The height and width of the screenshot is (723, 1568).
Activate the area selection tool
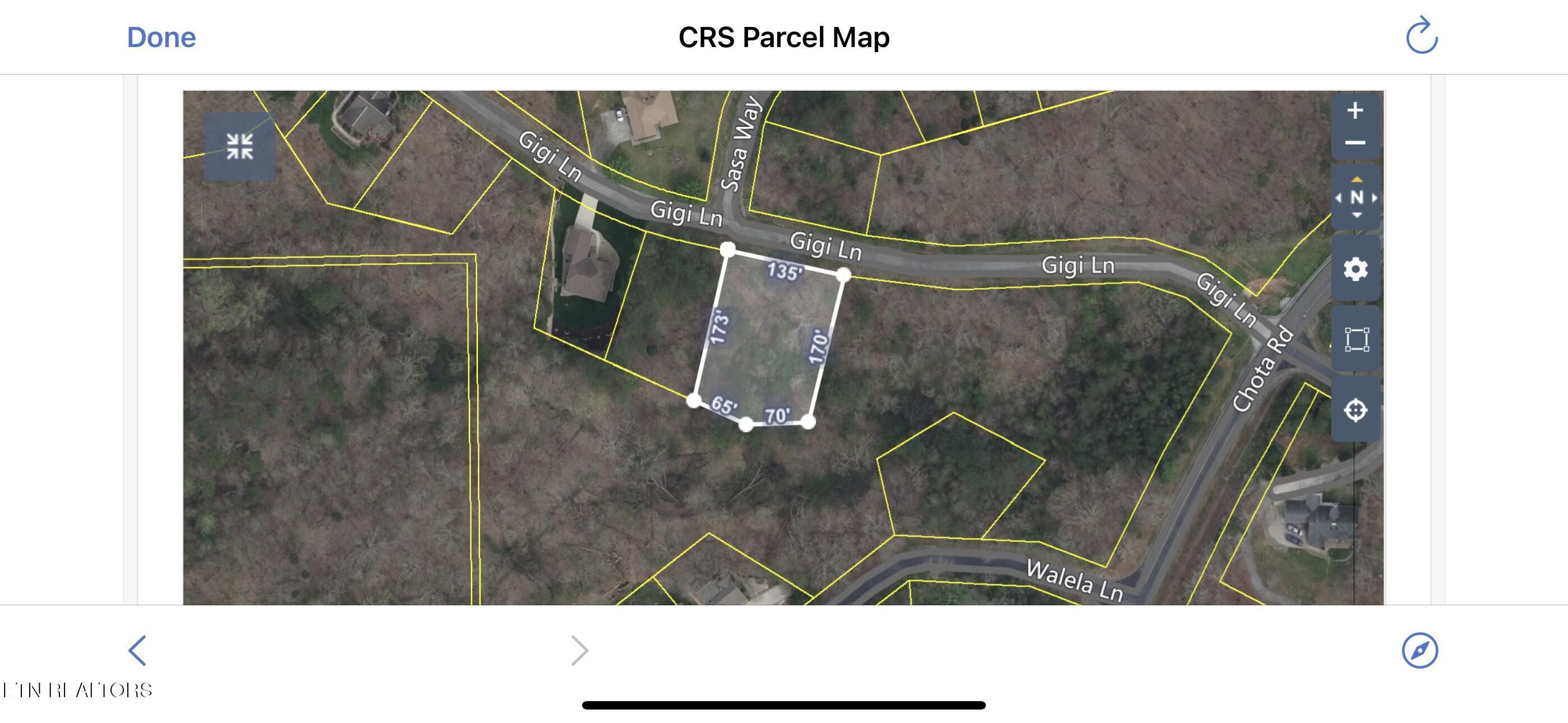1356,340
